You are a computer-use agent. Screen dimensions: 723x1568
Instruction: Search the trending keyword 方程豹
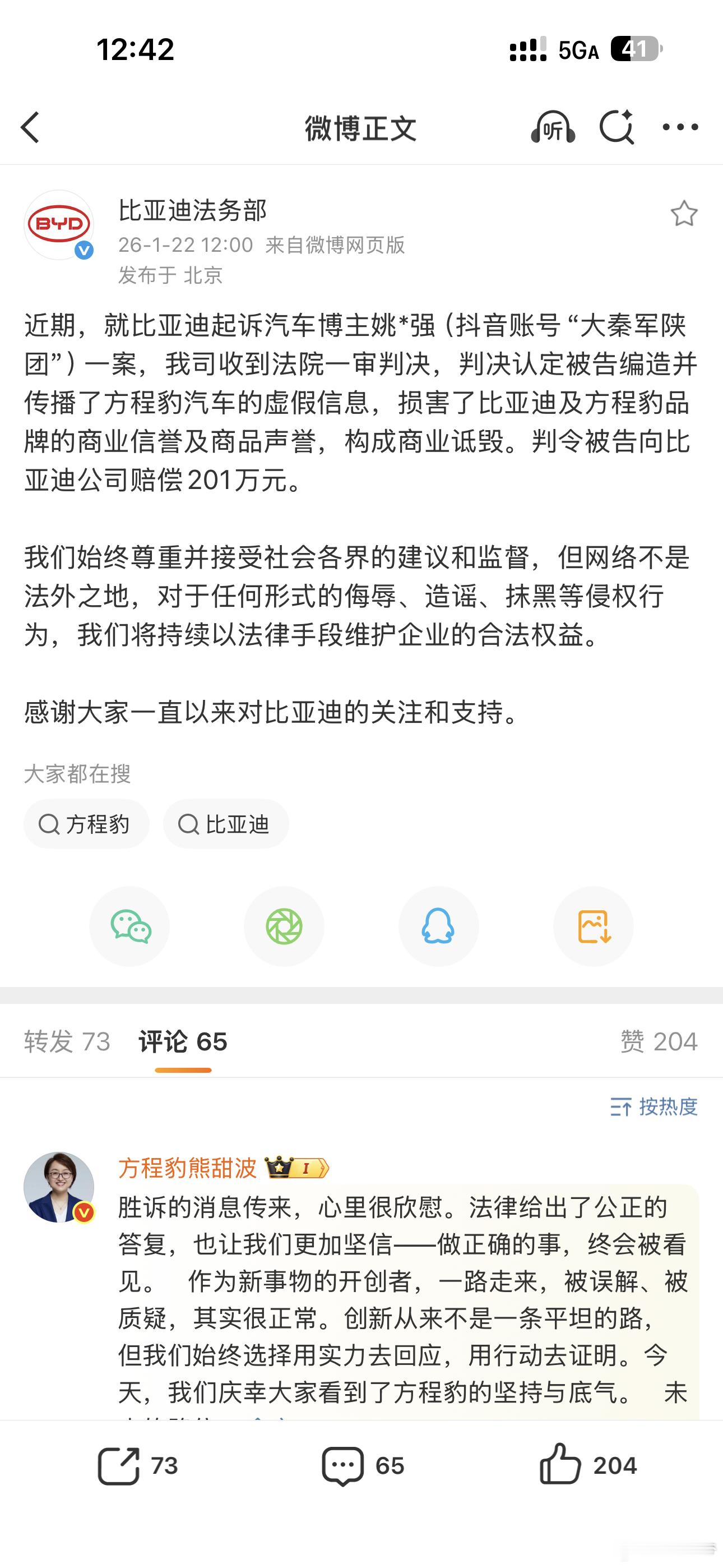(86, 823)
